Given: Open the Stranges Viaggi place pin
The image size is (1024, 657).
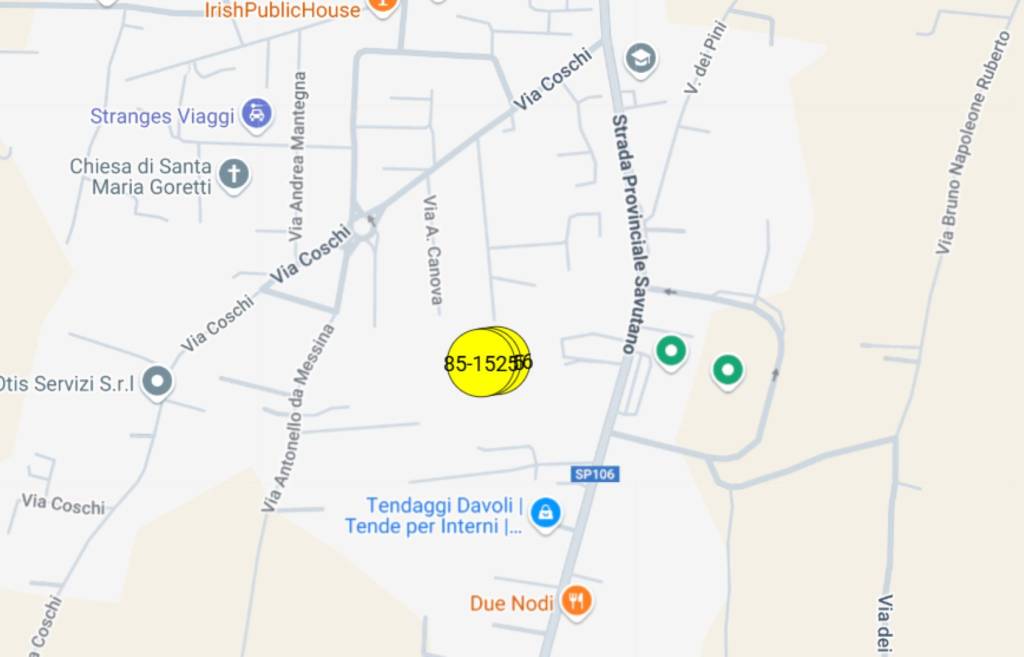Looking at the screenshot, I should (258, 115).
